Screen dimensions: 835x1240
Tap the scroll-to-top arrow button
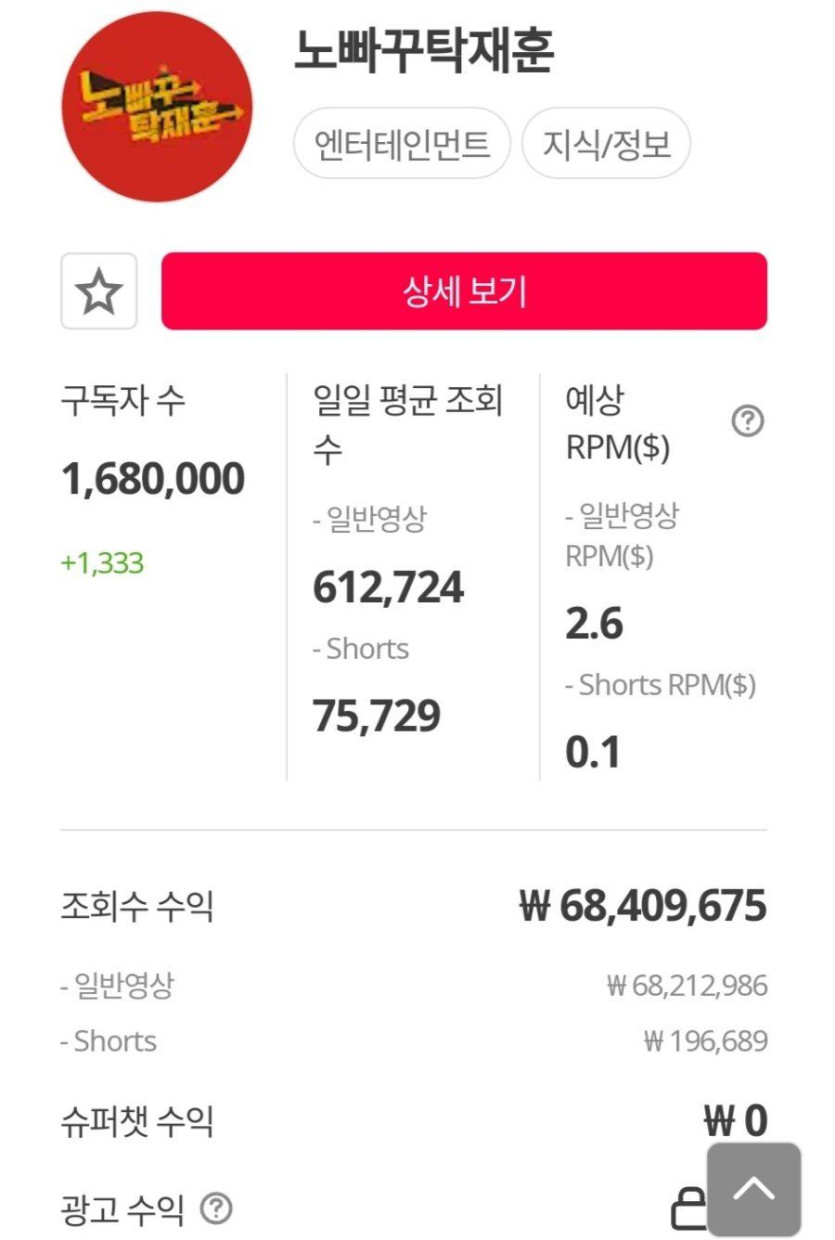[754, 1190]
